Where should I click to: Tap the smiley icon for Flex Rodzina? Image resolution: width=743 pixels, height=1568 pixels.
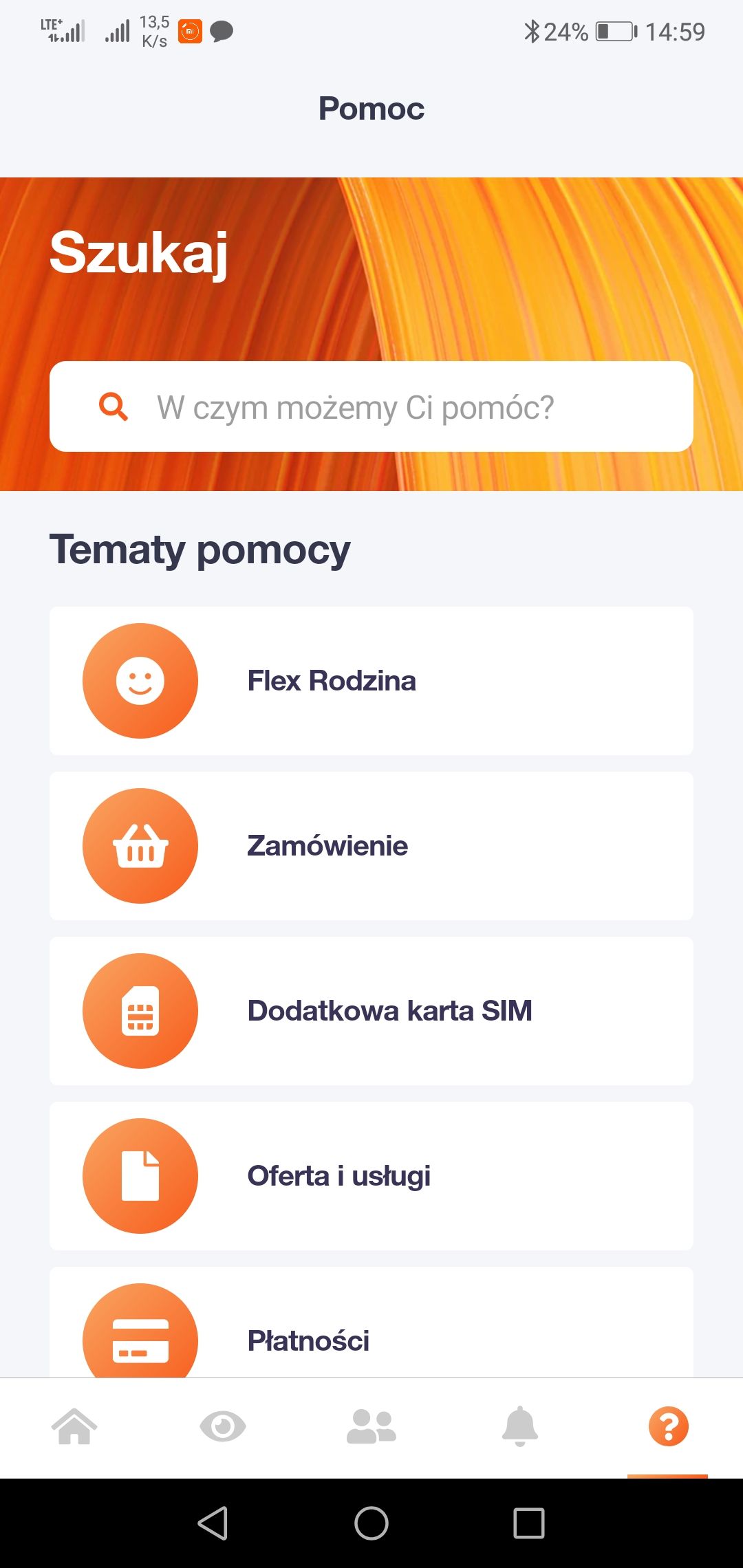coord(140,679)
